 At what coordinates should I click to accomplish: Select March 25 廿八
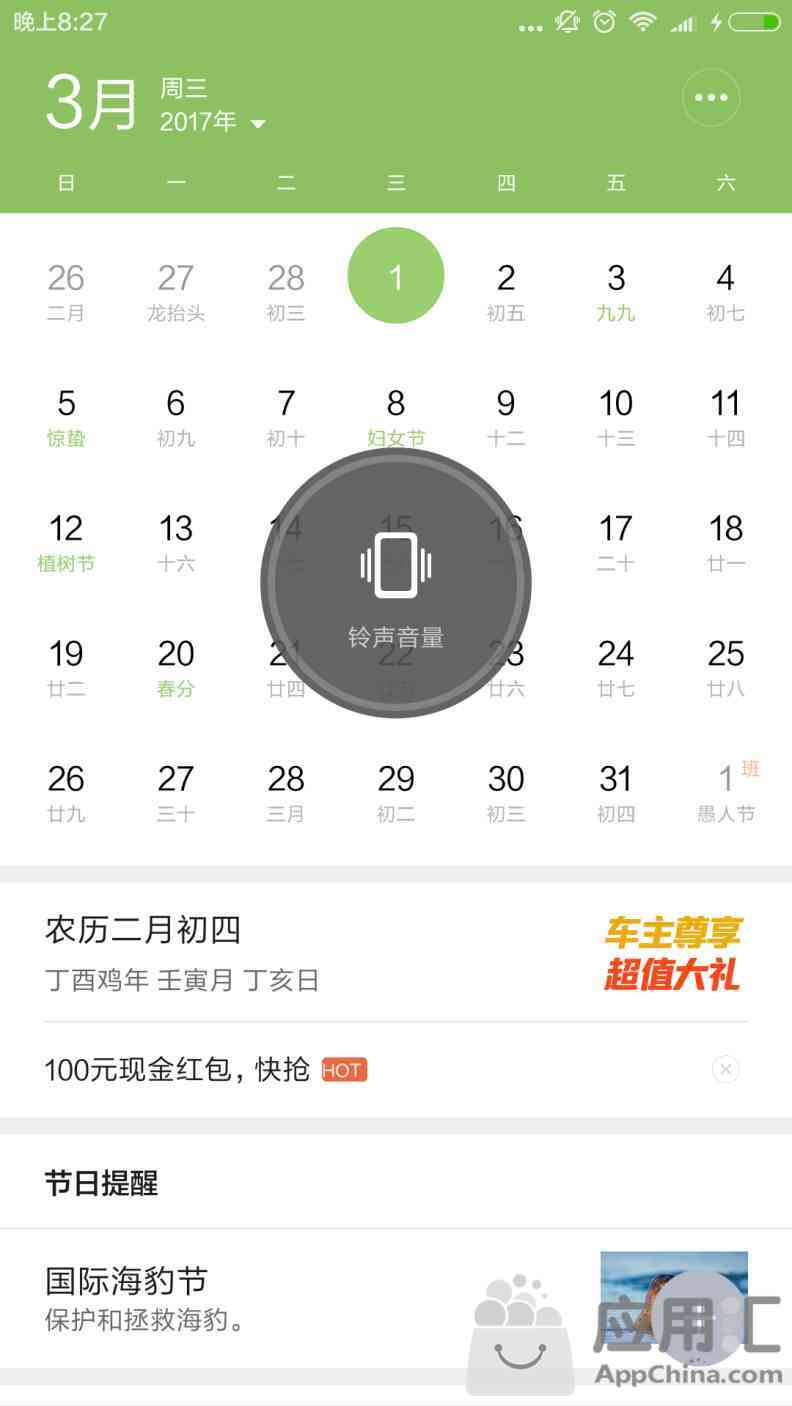726,667
